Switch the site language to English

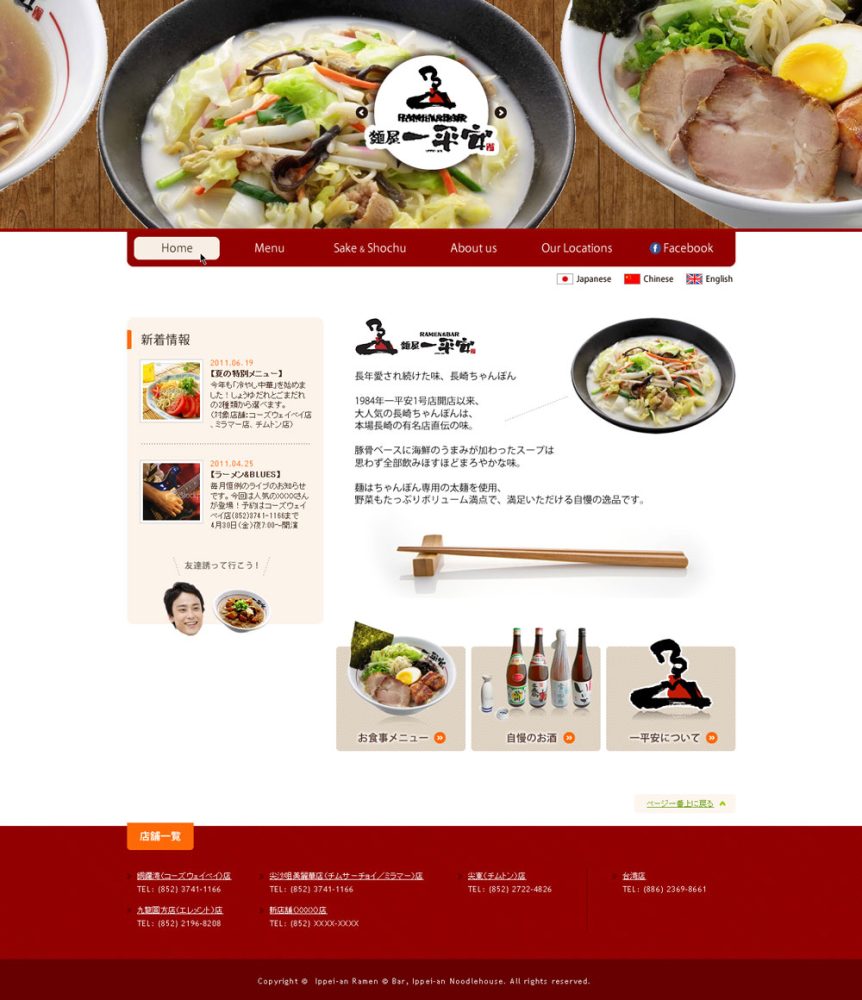pos(710,279)
